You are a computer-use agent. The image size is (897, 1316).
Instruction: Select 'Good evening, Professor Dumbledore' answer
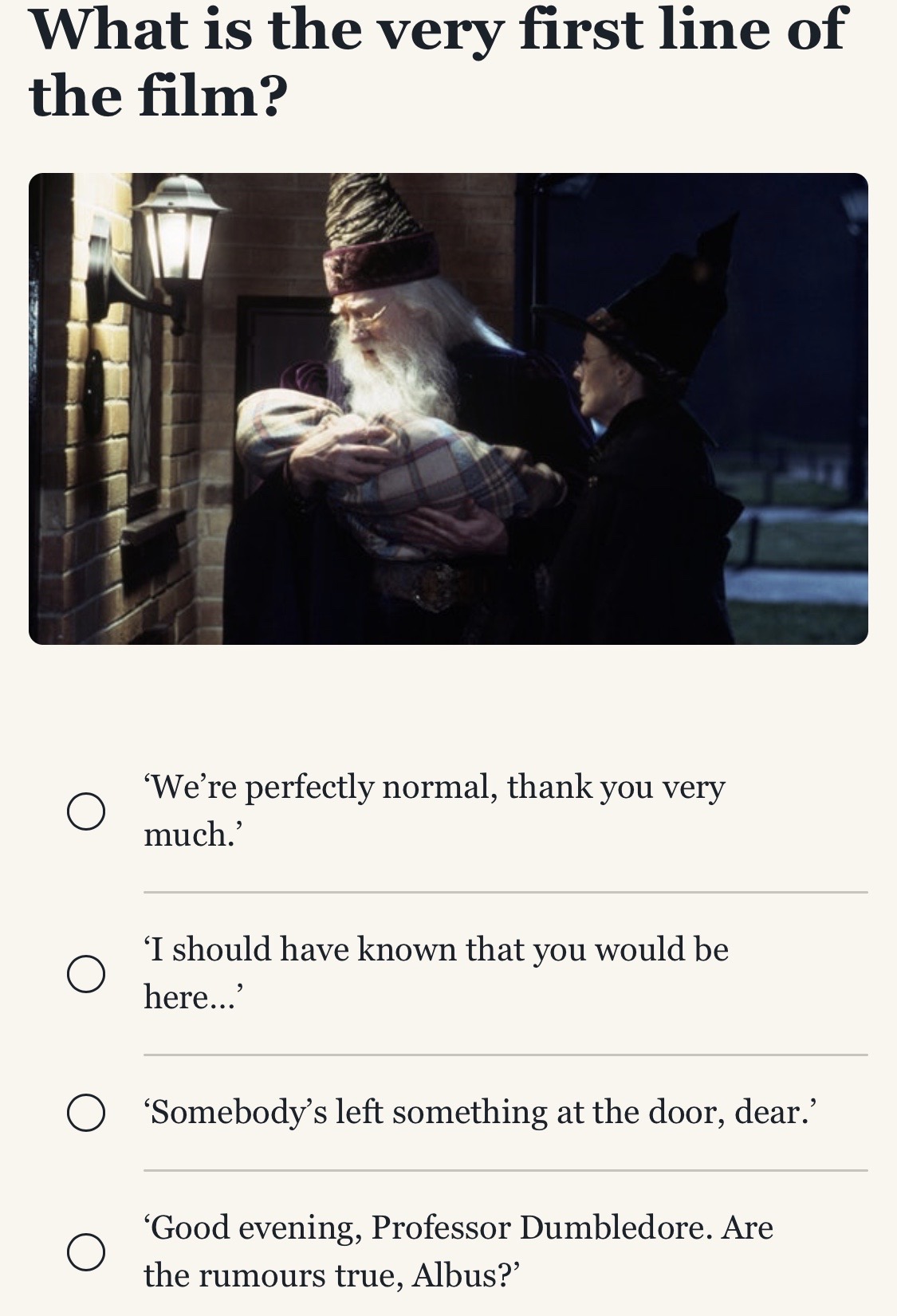pyautogui.click(x=86, y=1251)
